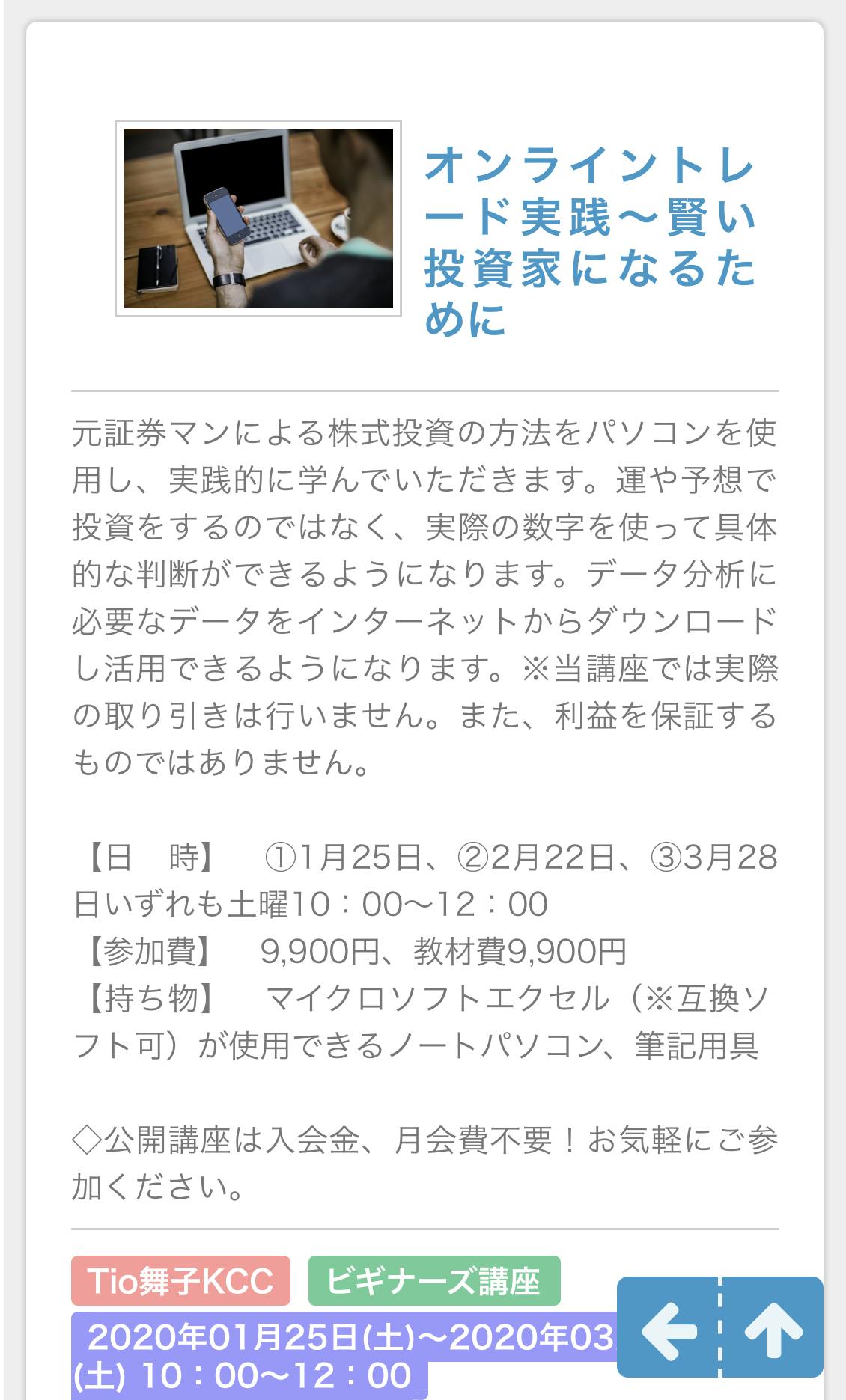Tap the 2020年01月25日 date tag
This screenshot has width=846, height=1400.
(x=344, y=1356)
